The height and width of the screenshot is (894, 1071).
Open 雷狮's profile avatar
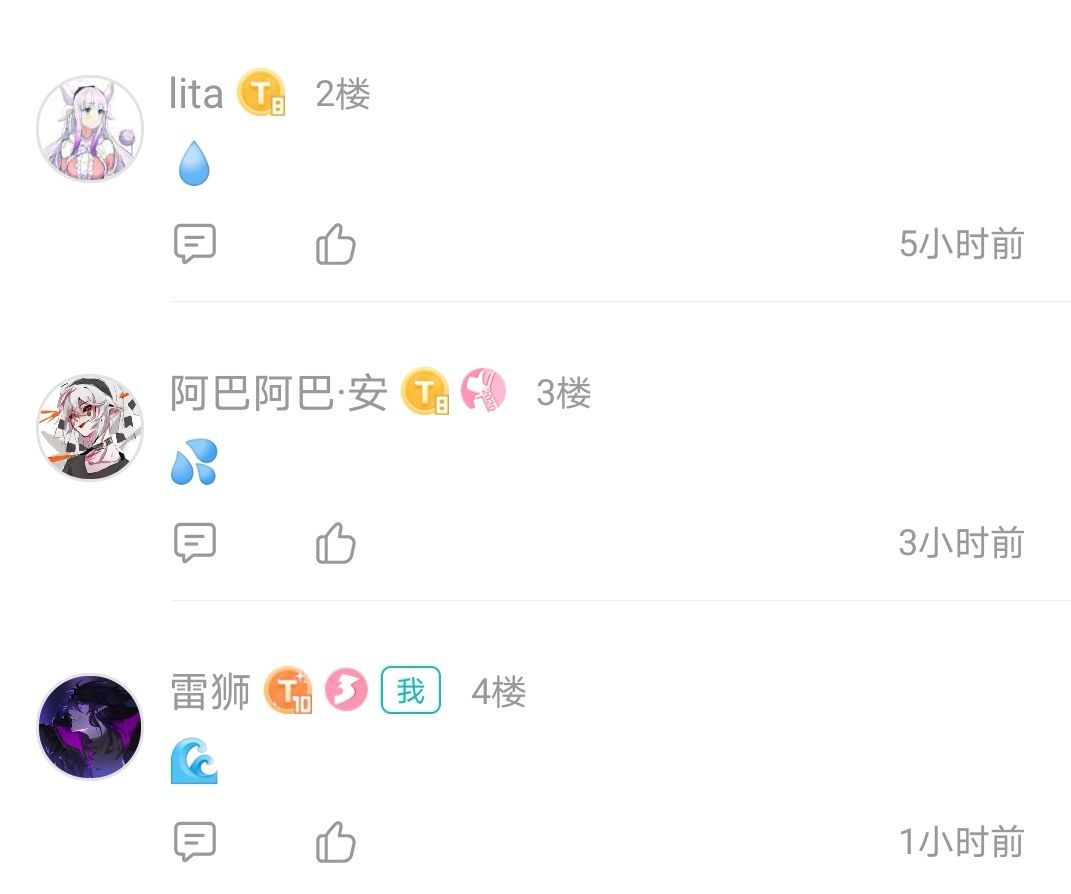pos(89,727)
